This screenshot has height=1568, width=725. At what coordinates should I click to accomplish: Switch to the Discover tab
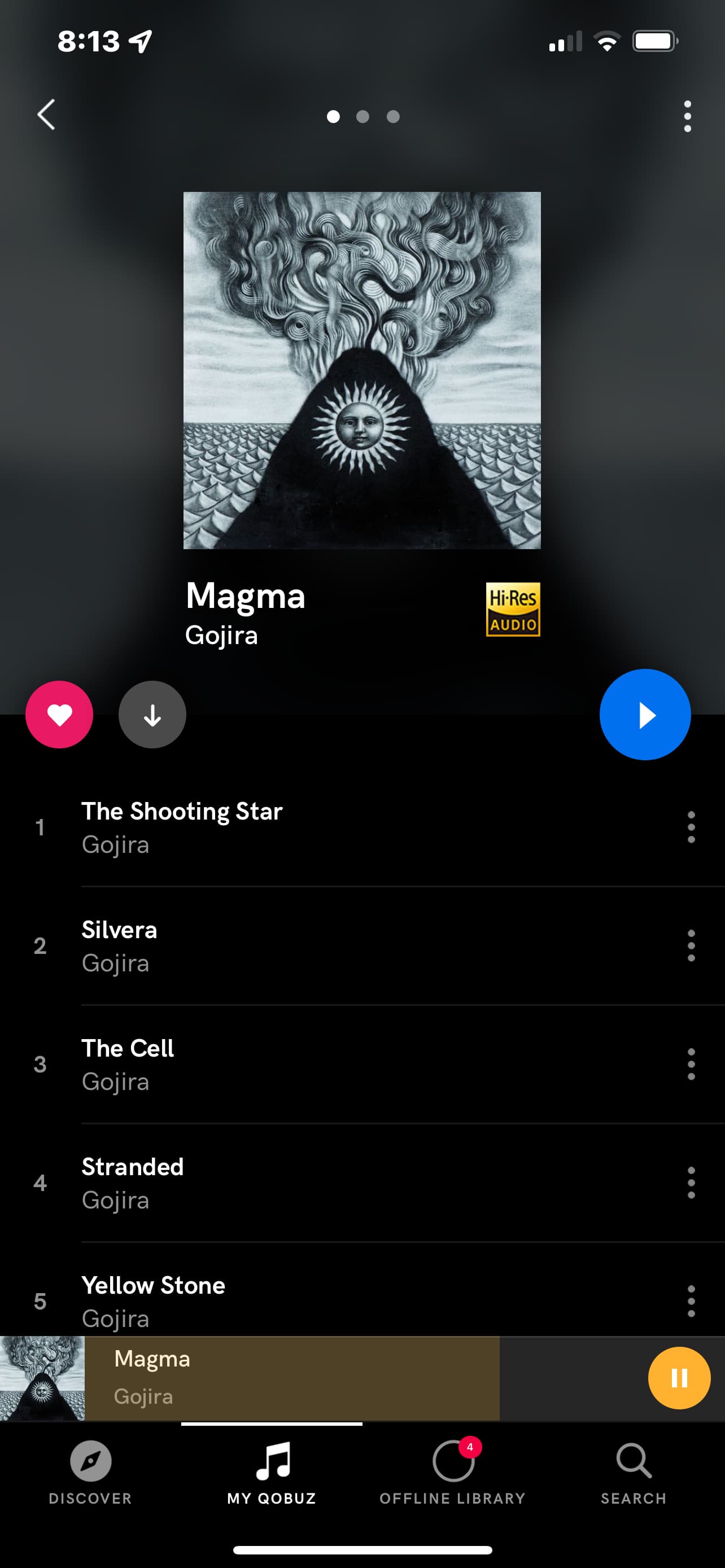tap(90, 1473)
